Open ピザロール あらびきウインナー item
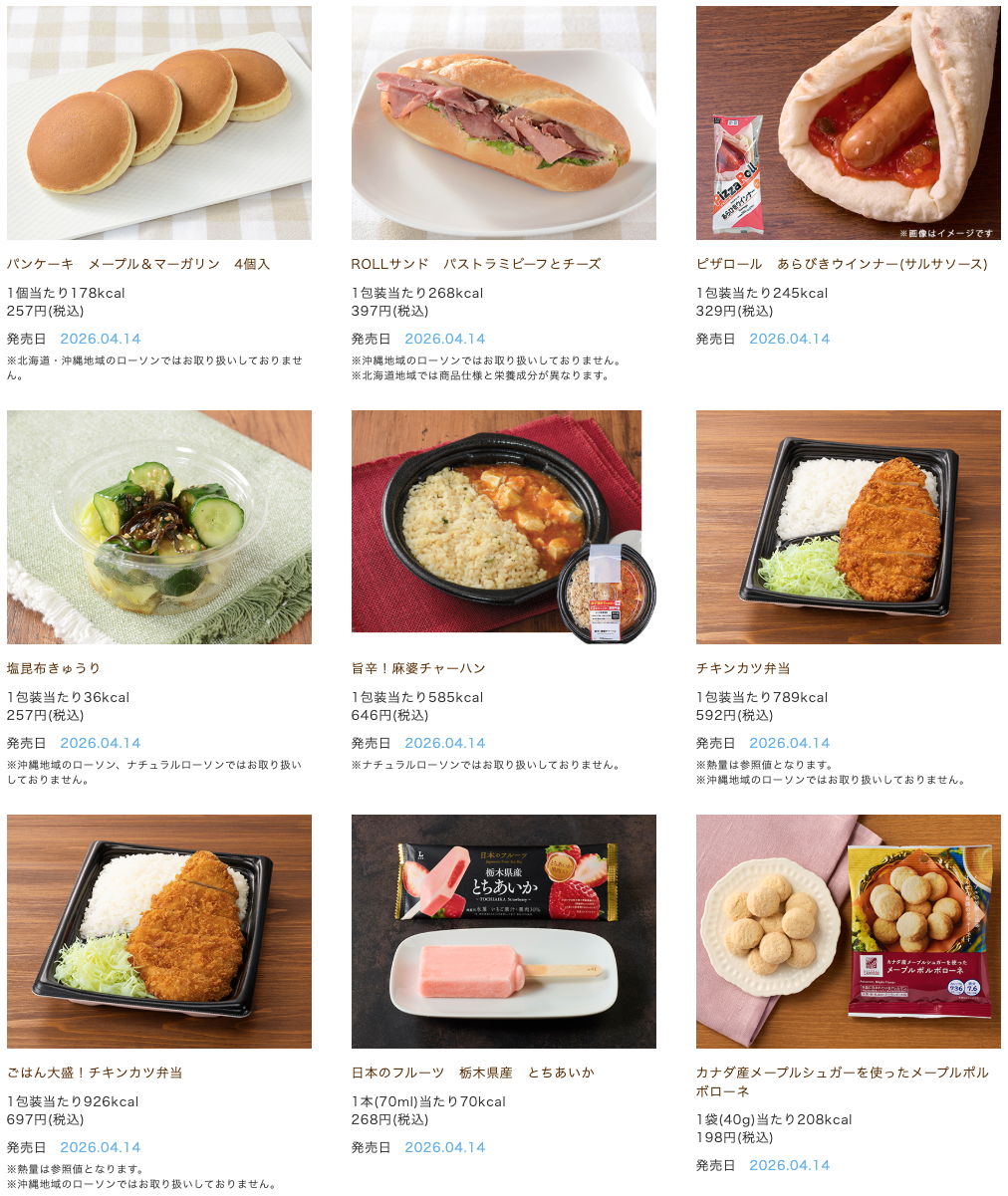The image size is (1008, 1196). 848,122
